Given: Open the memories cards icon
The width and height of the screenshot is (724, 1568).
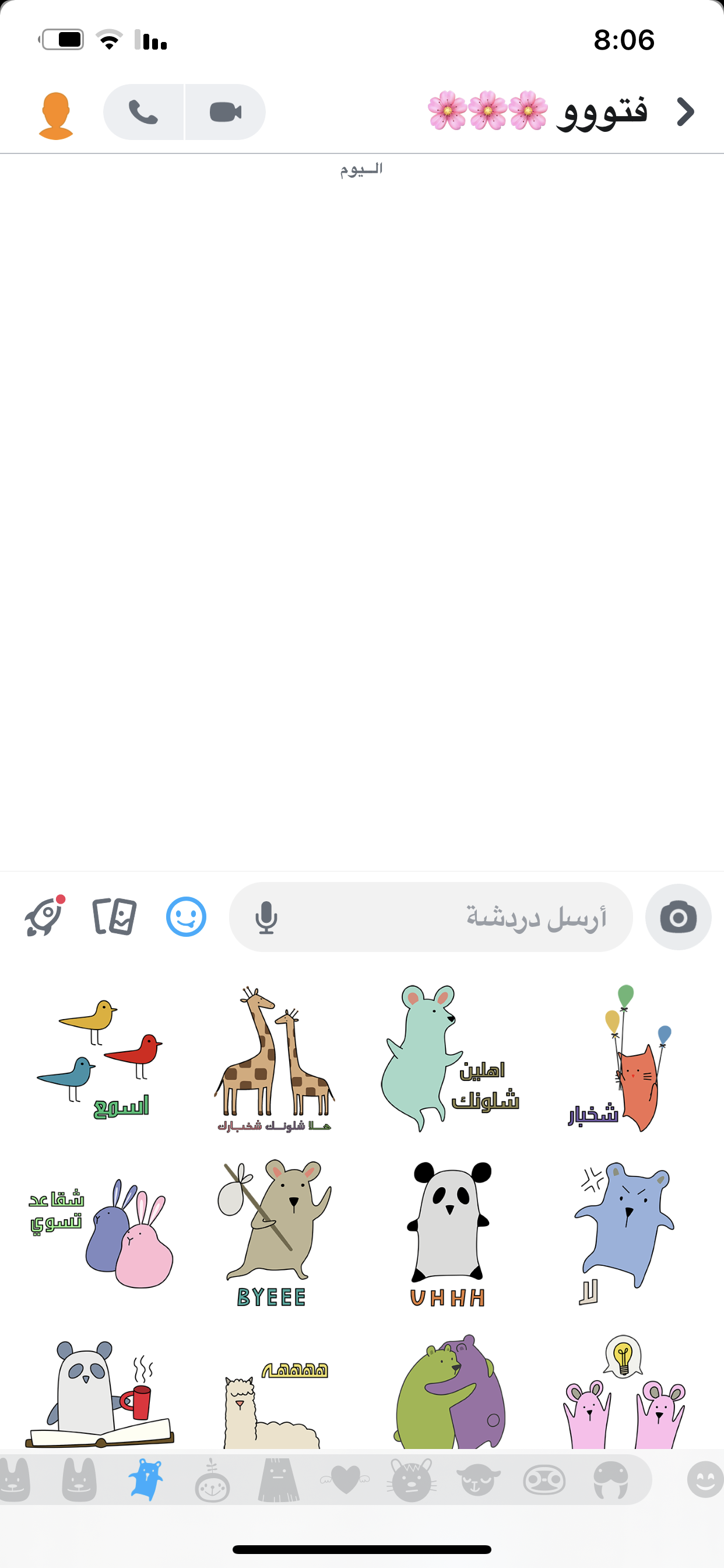Looking at the screenshot, I should tap(114, 916).
